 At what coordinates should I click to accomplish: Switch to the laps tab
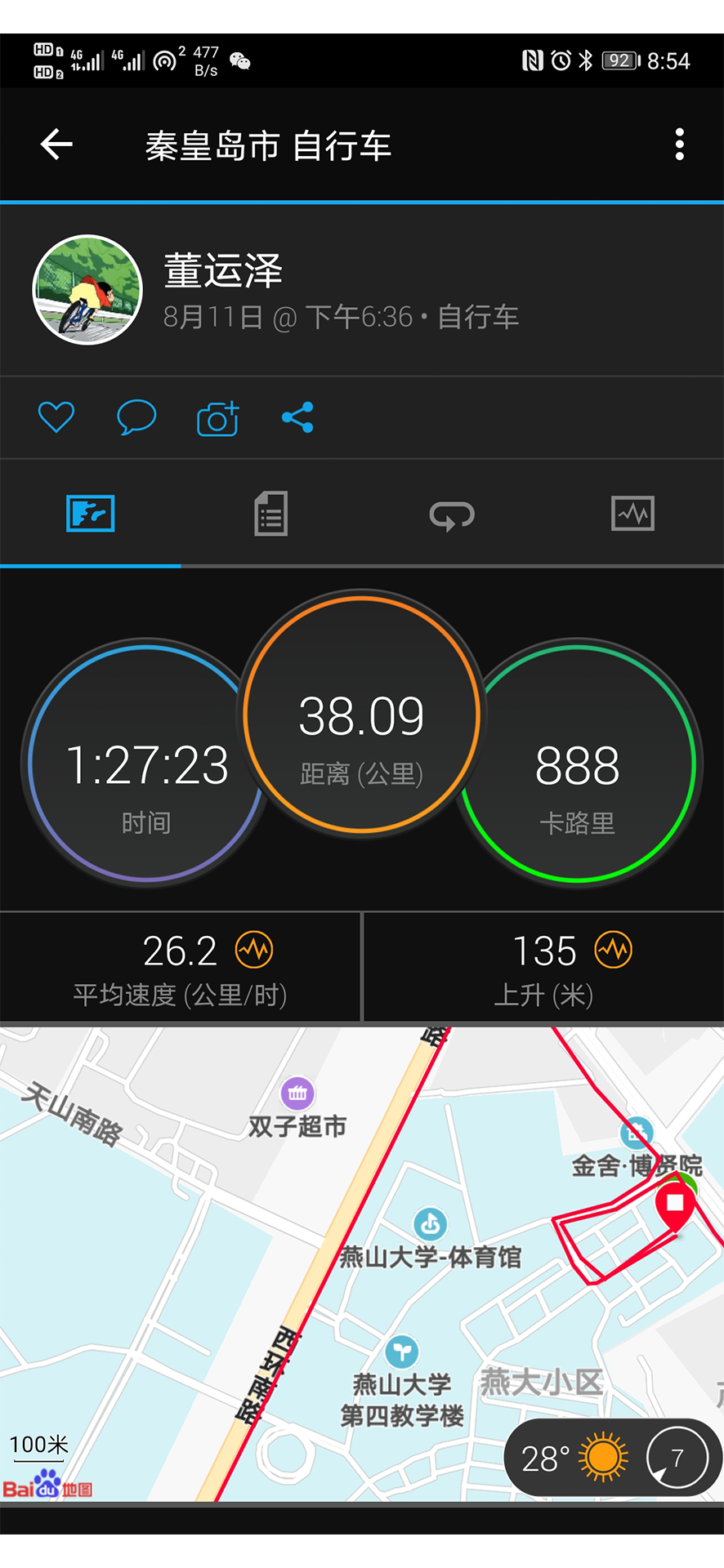click(x=452, y=514)
